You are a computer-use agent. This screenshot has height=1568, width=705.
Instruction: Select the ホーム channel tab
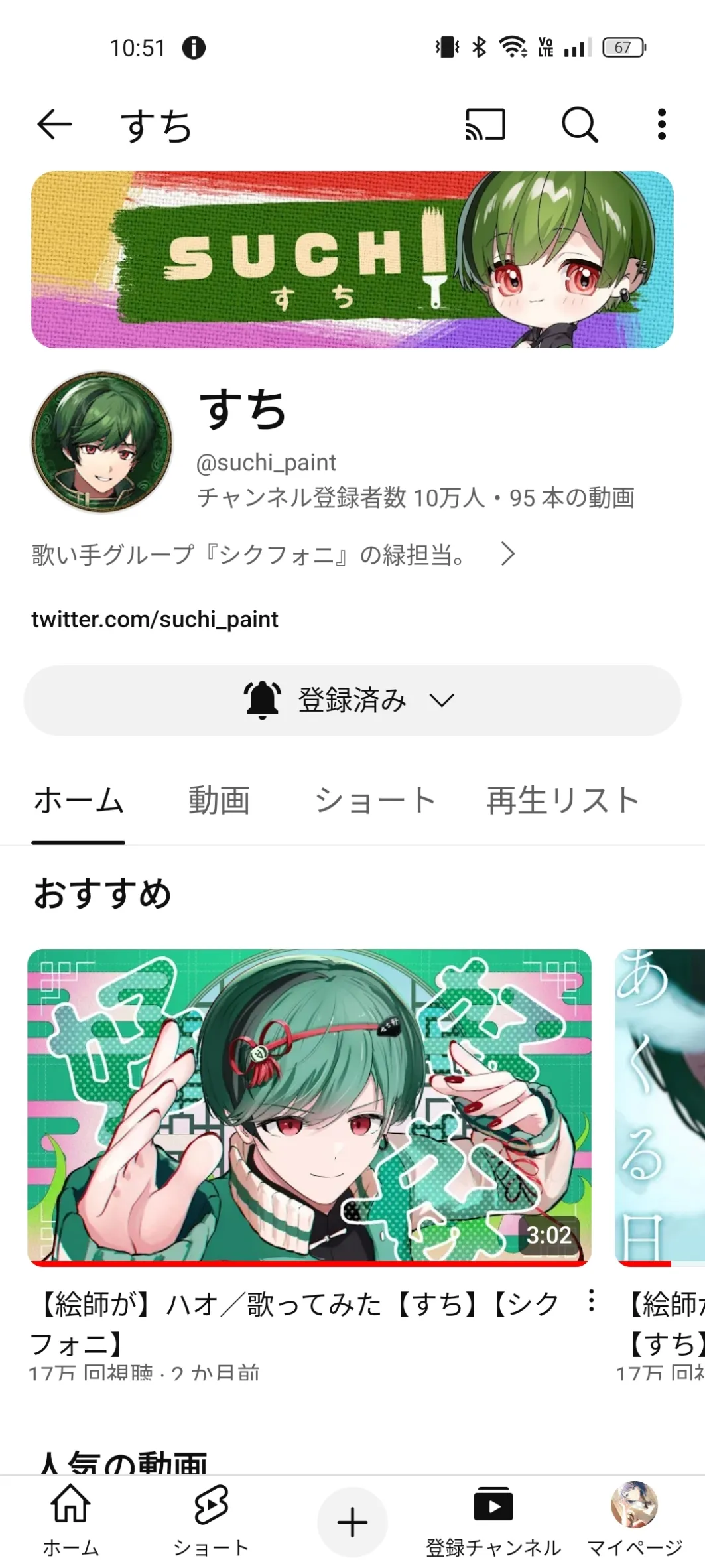click(78, 800)
